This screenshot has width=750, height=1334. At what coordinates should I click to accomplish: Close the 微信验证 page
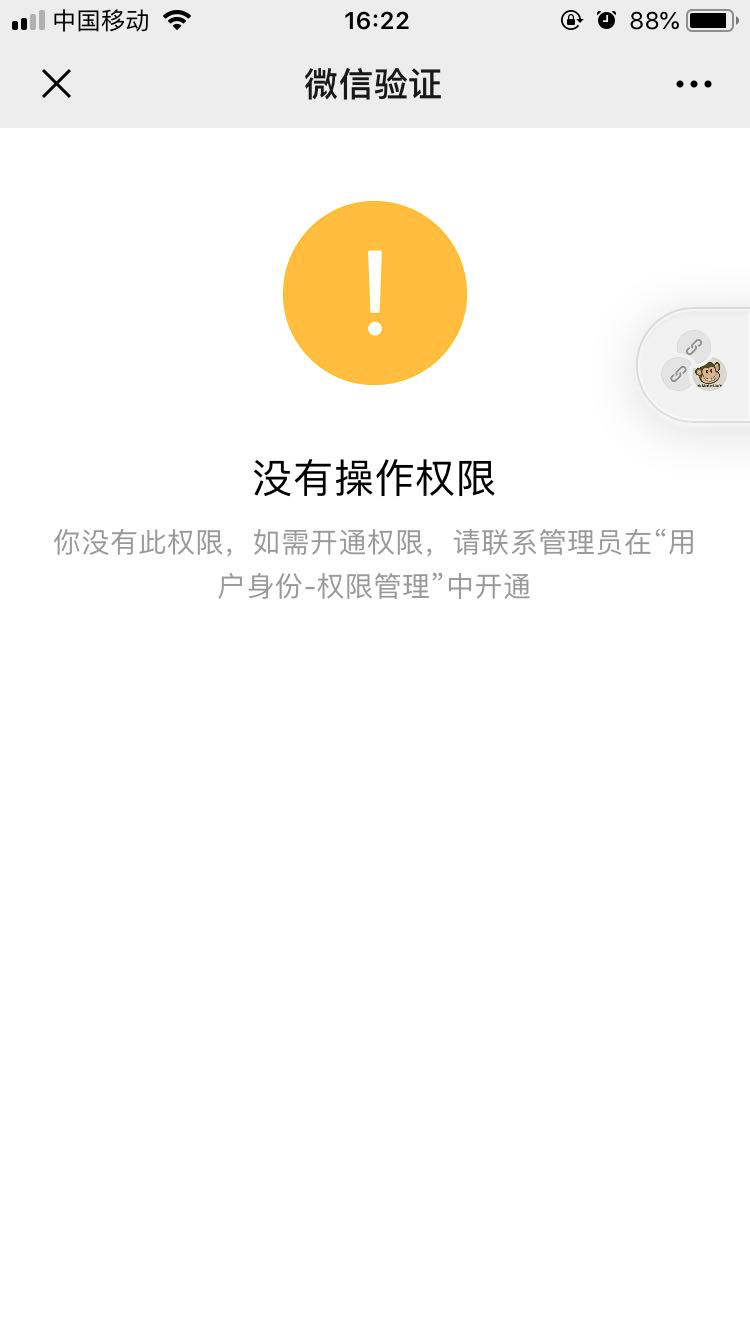click(56, 84)
